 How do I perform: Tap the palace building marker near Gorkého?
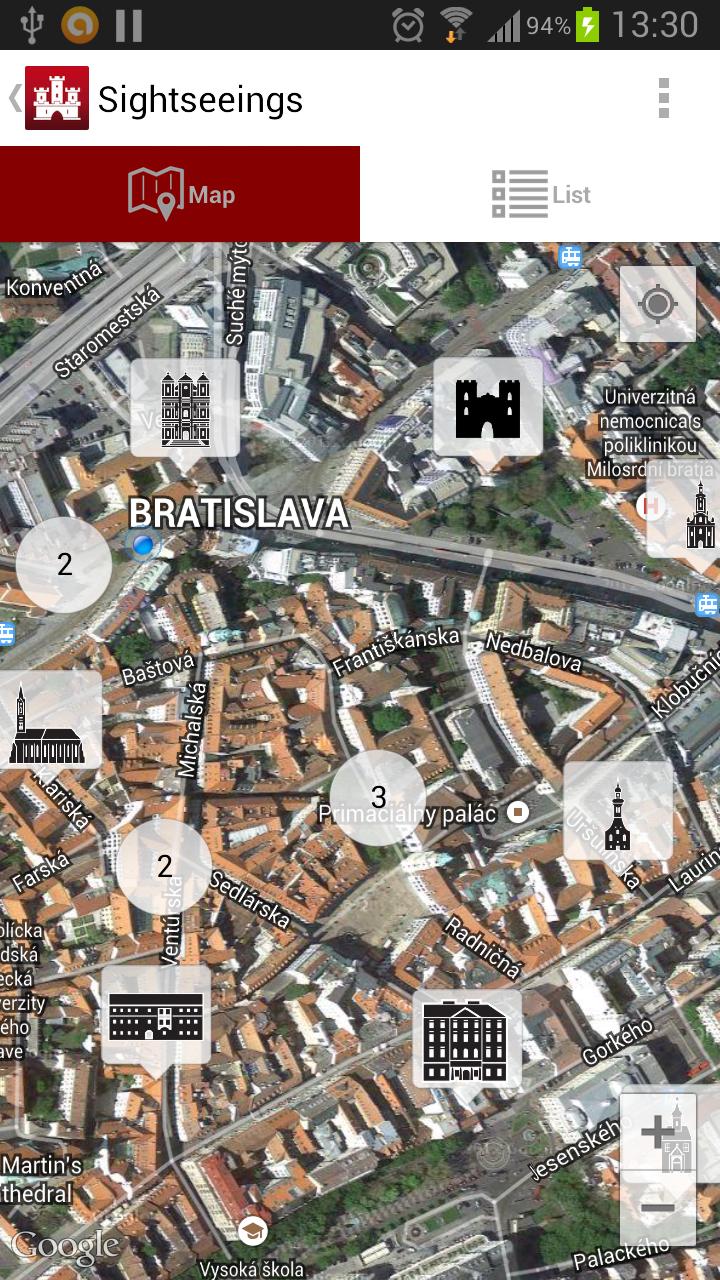467,1038
